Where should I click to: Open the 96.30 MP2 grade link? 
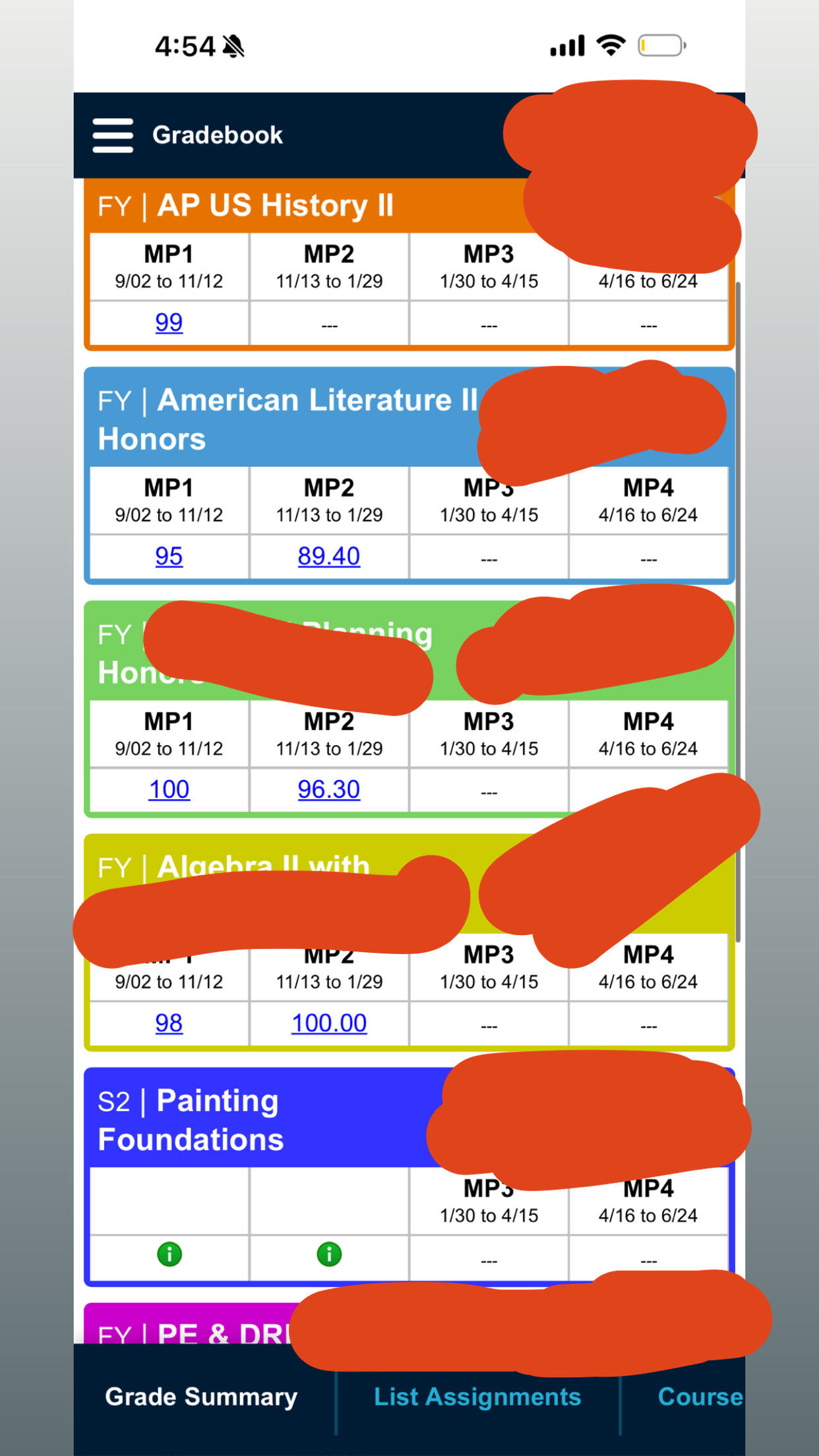pyautogui.click(x=328, y=790)
